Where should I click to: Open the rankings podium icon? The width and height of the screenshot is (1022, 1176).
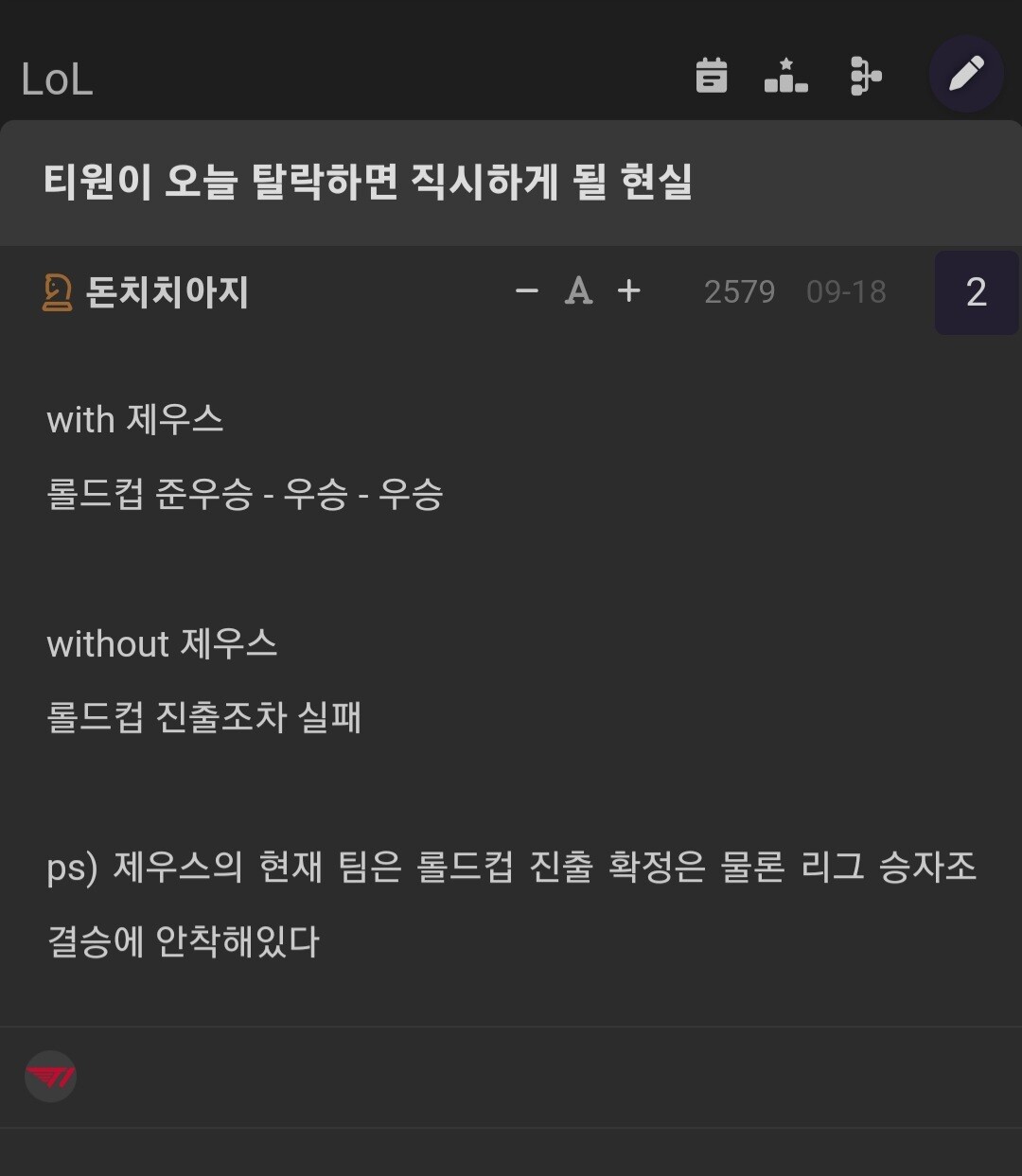click(786, 76)
